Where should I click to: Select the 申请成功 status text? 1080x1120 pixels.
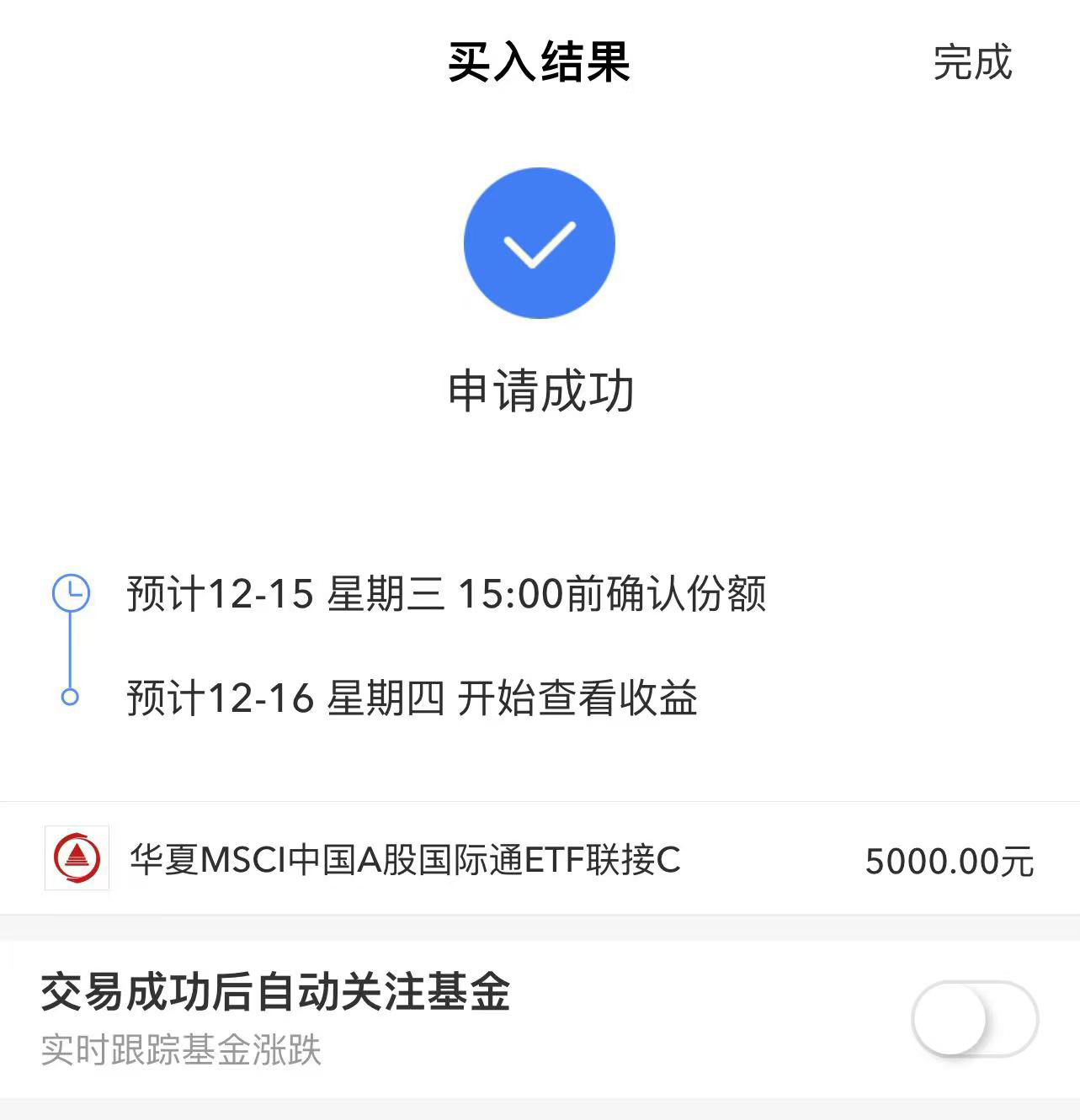tap(540, 389)
